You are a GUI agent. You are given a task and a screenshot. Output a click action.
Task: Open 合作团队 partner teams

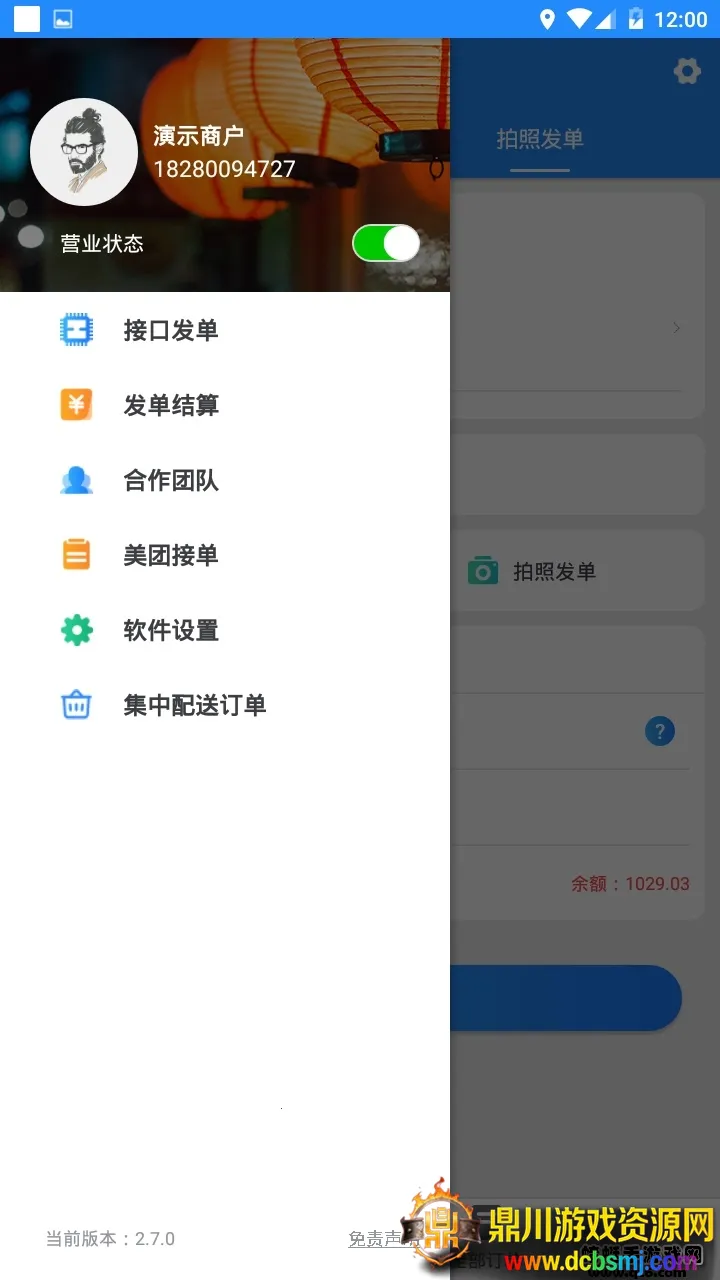coord(170,481)
